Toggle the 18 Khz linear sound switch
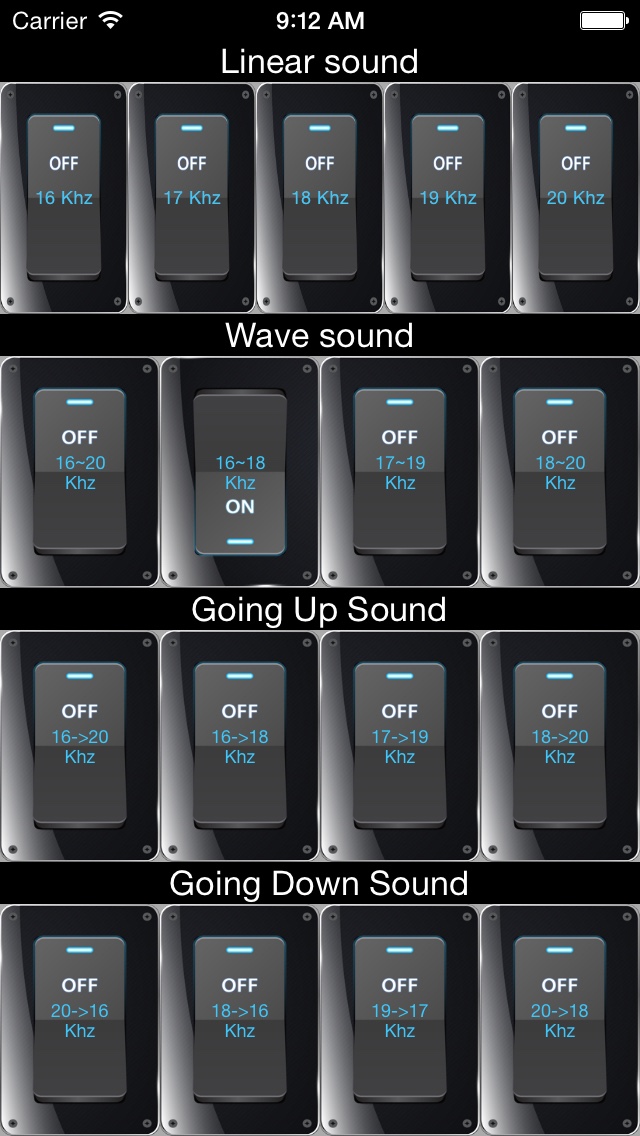The height and width of the screenshot is (1136, 640). [320, 197]
